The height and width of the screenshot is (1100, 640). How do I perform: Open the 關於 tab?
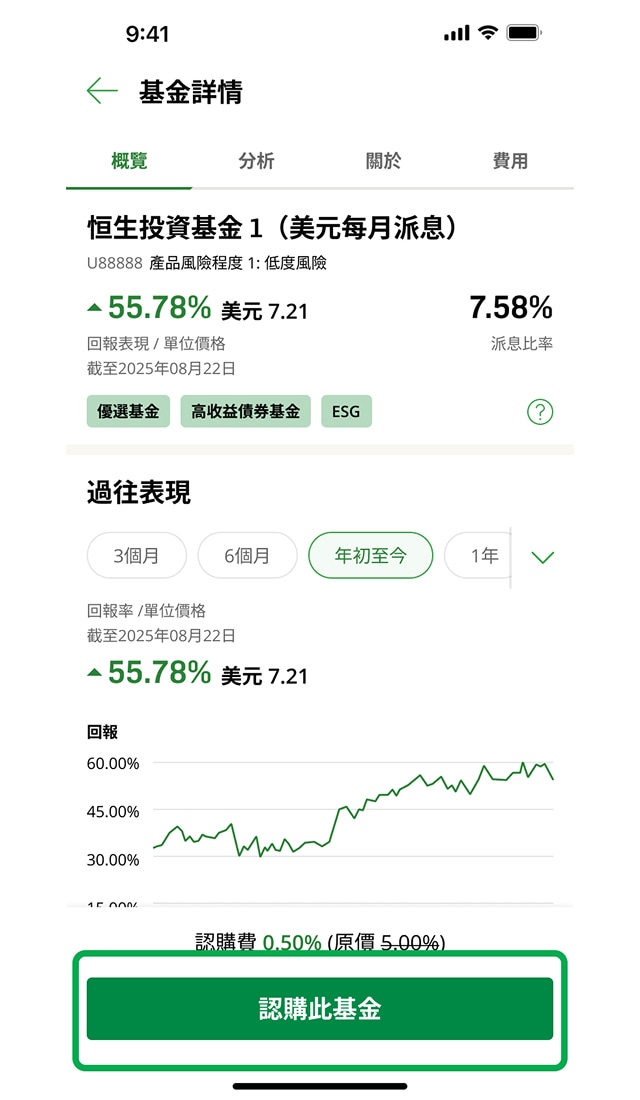(383, 161)
